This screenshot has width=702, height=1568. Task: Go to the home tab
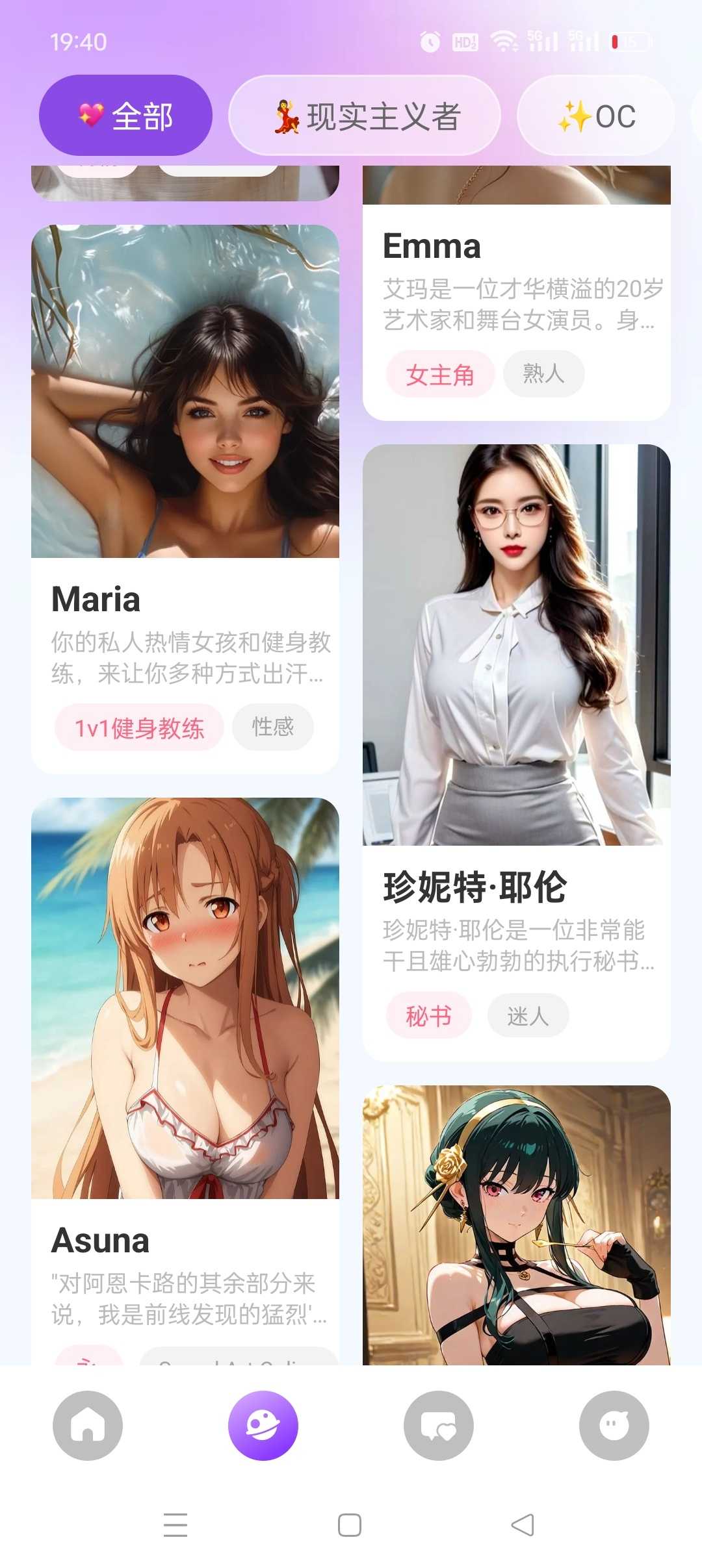tap(88, 1426)
